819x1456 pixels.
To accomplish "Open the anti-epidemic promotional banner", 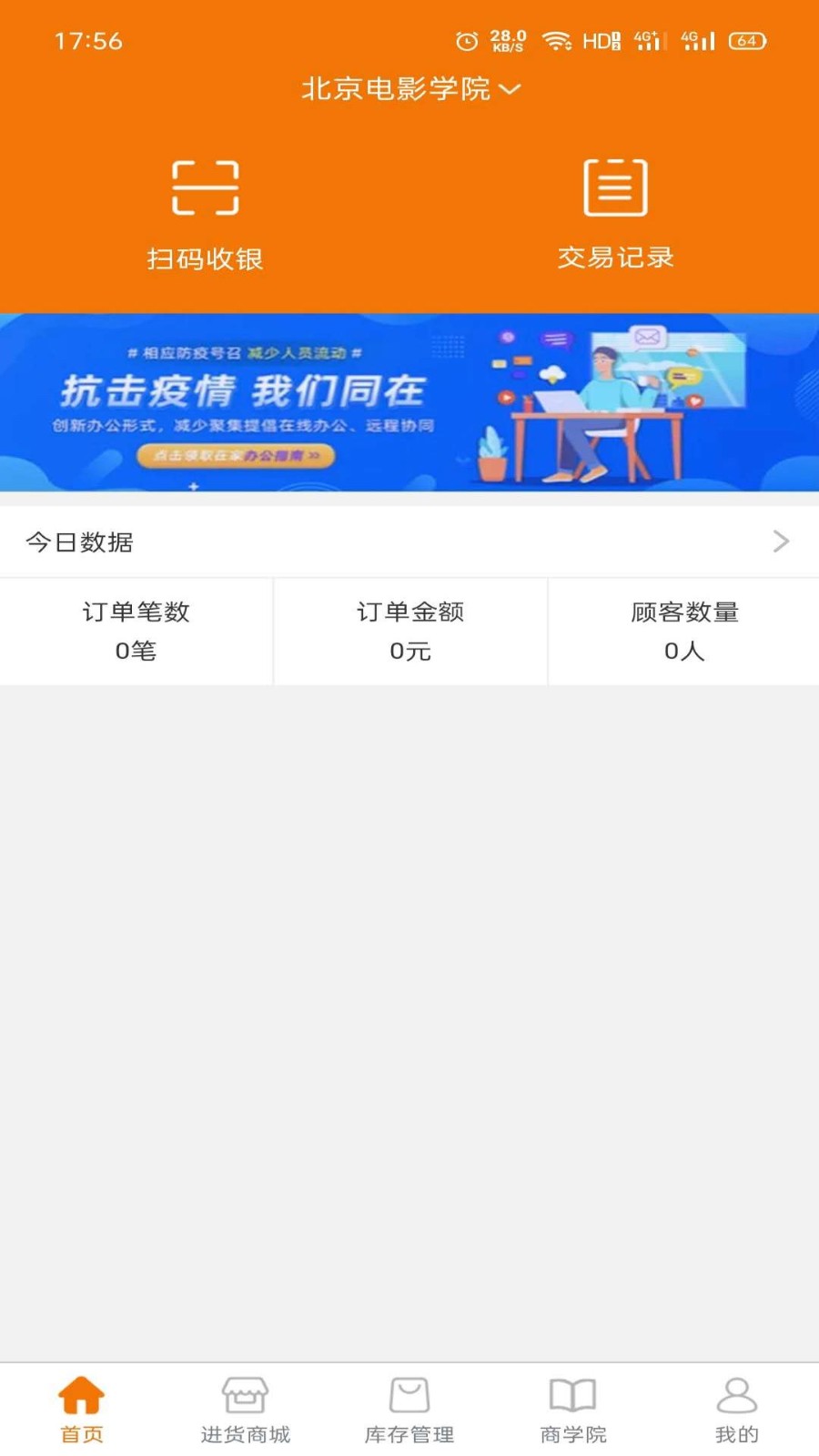I will coord(409,402).
